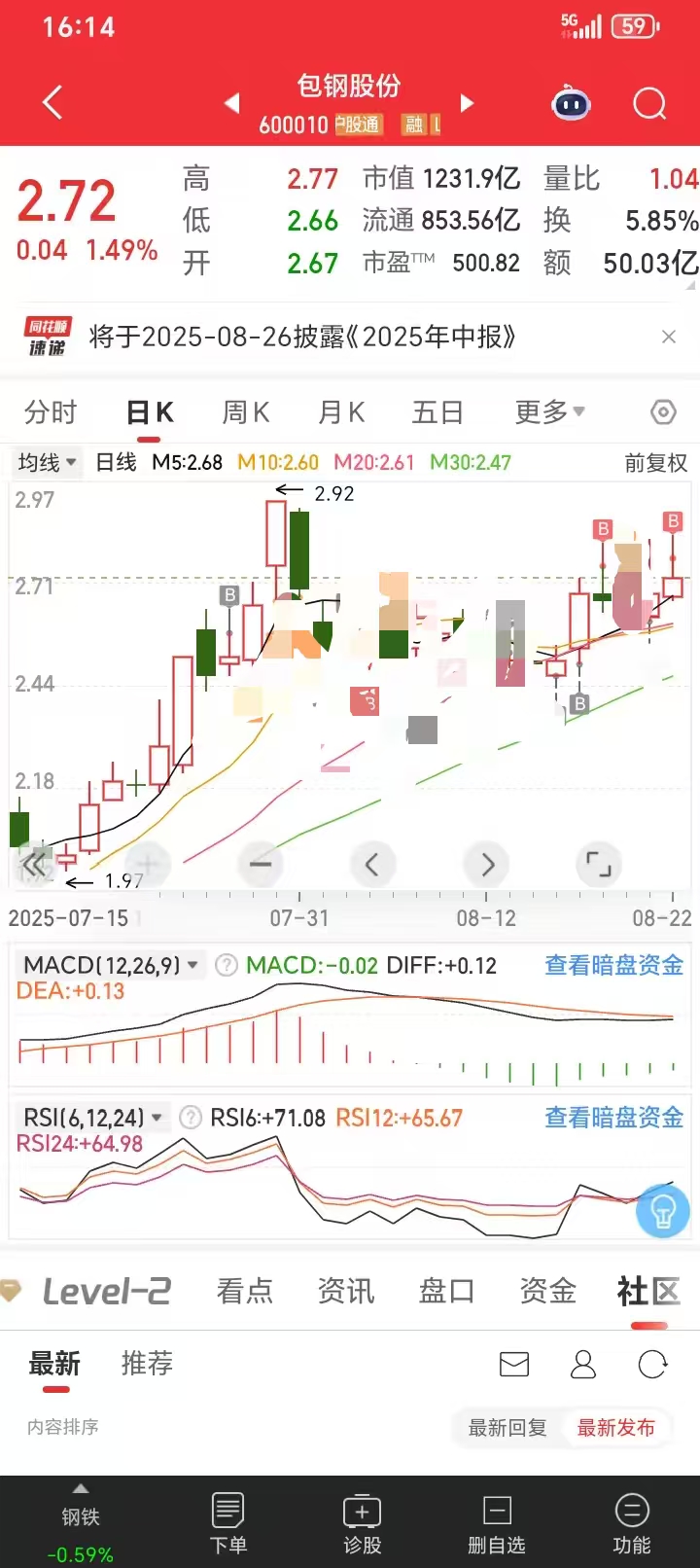The image size is (700, 1568).
Task: Switch to the 分时 chart tab
Action: (x=51, y=412)
